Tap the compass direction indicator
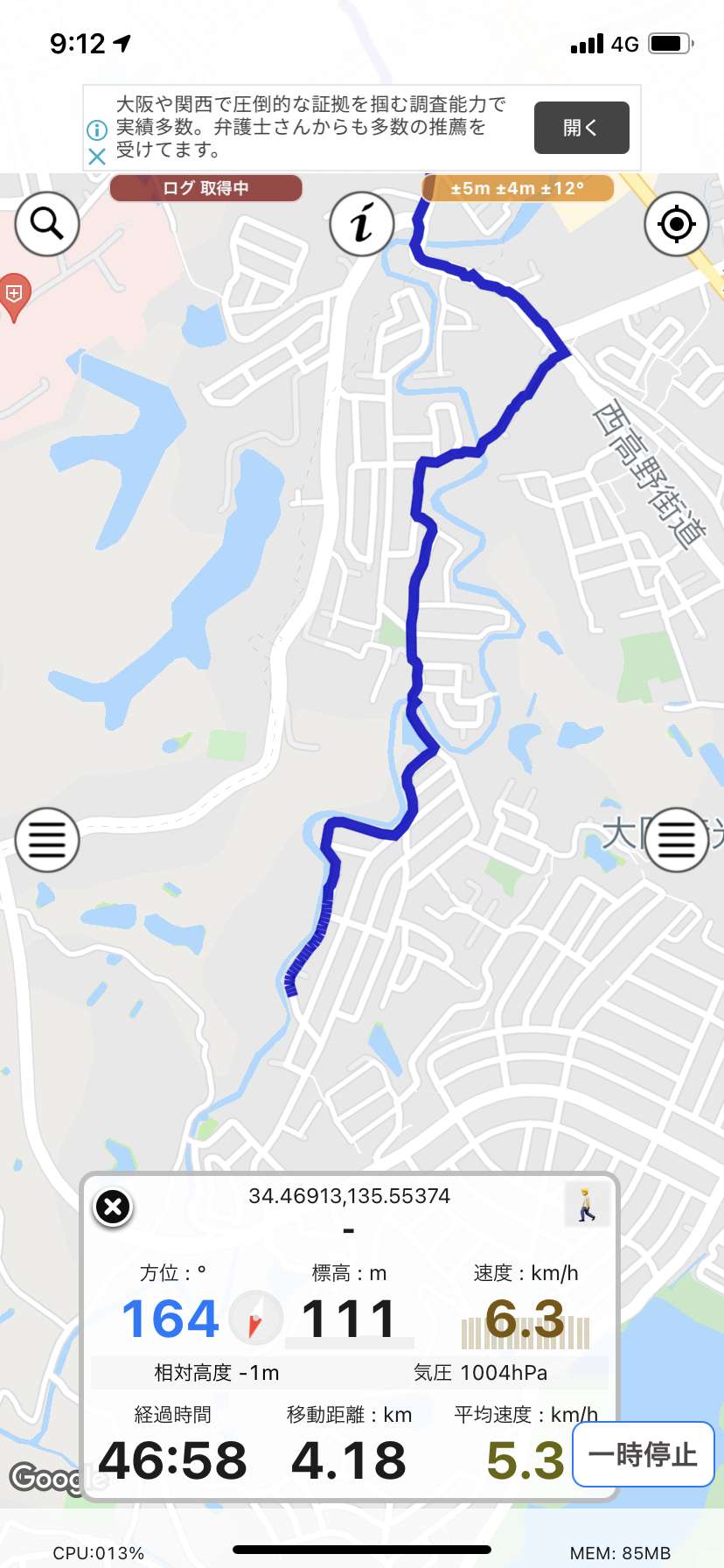Screen dimensions: 724x1568 (256, 1318)
